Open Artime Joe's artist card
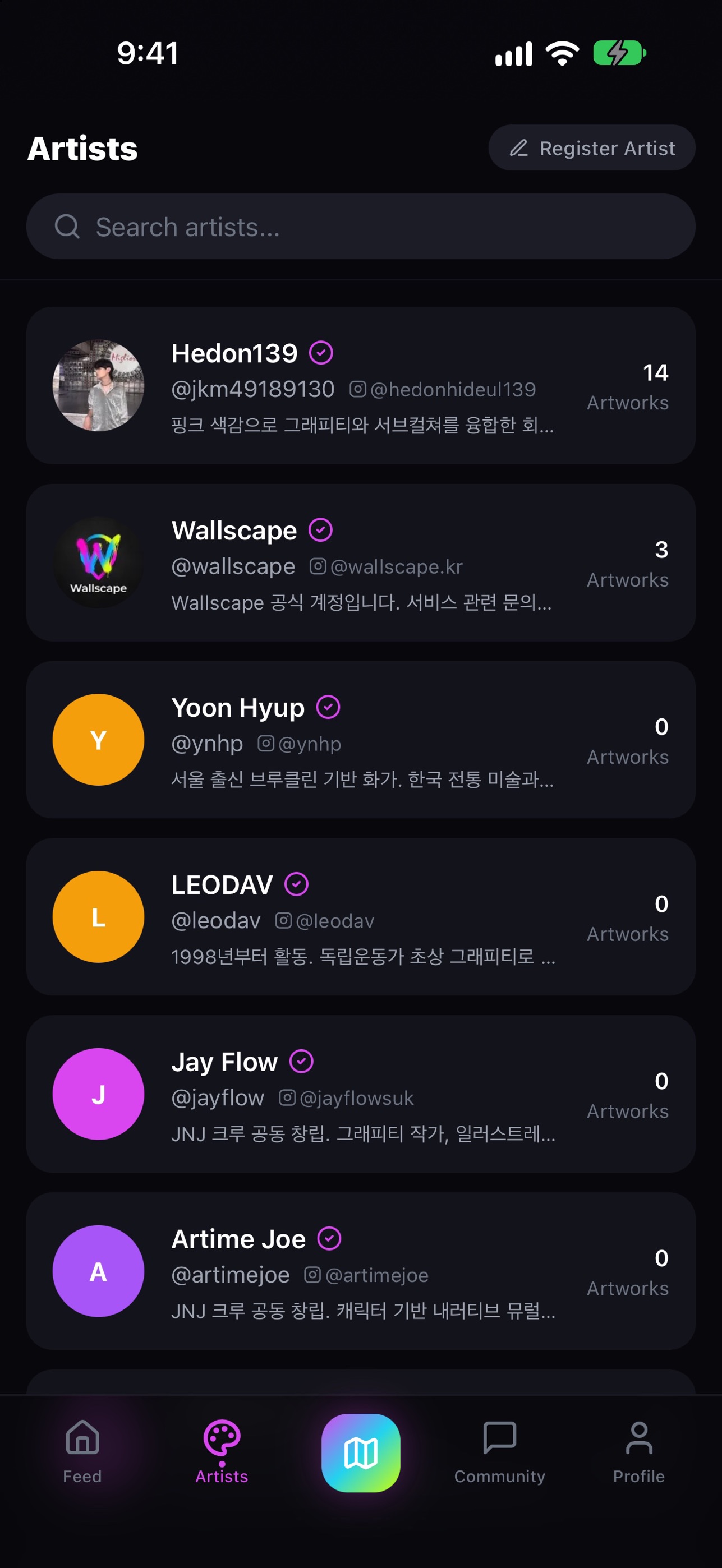722x1568 pixels. coord(360,1271)
